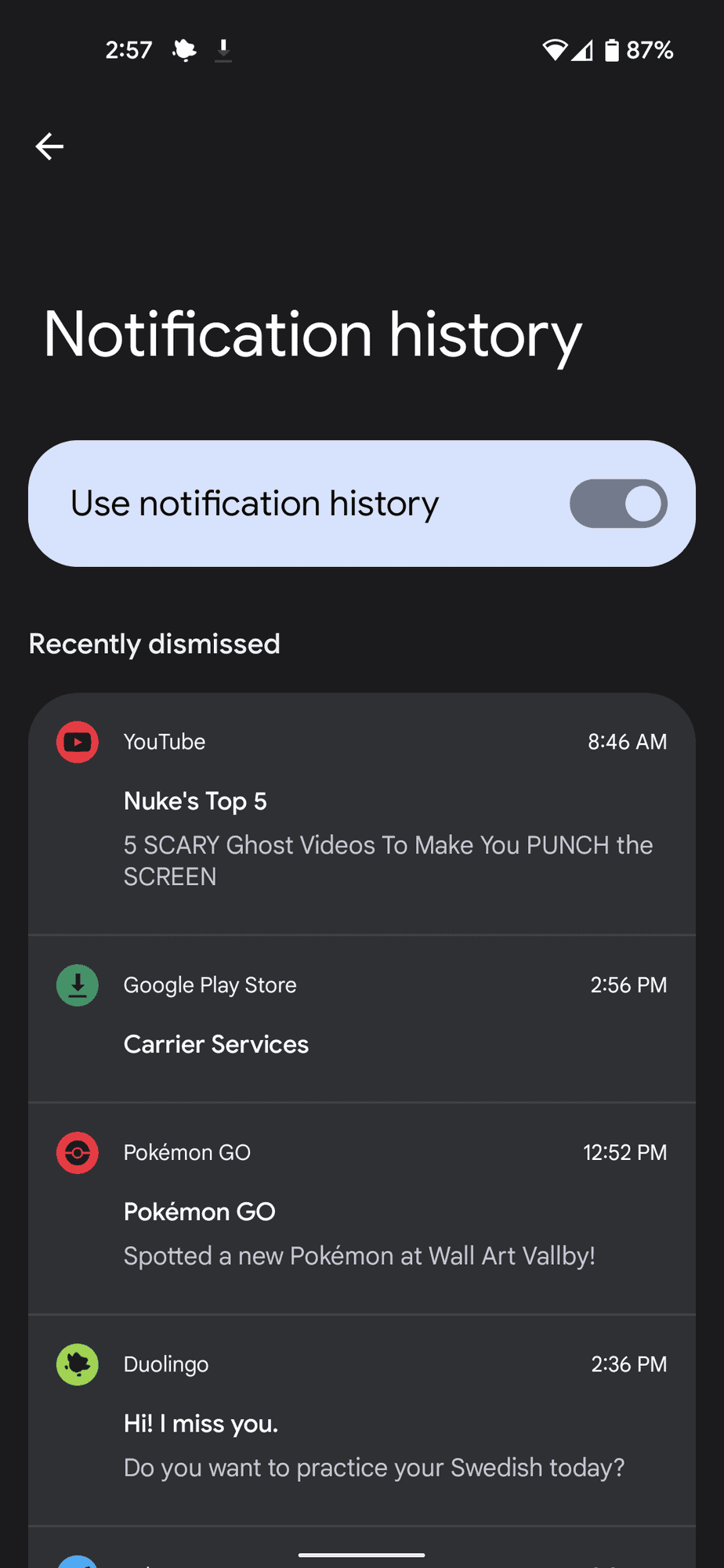Screen dimensions: 724x1568
Task: Tap the Pokémon GO Pokéball icon
Action: (x=77, y=1152)
